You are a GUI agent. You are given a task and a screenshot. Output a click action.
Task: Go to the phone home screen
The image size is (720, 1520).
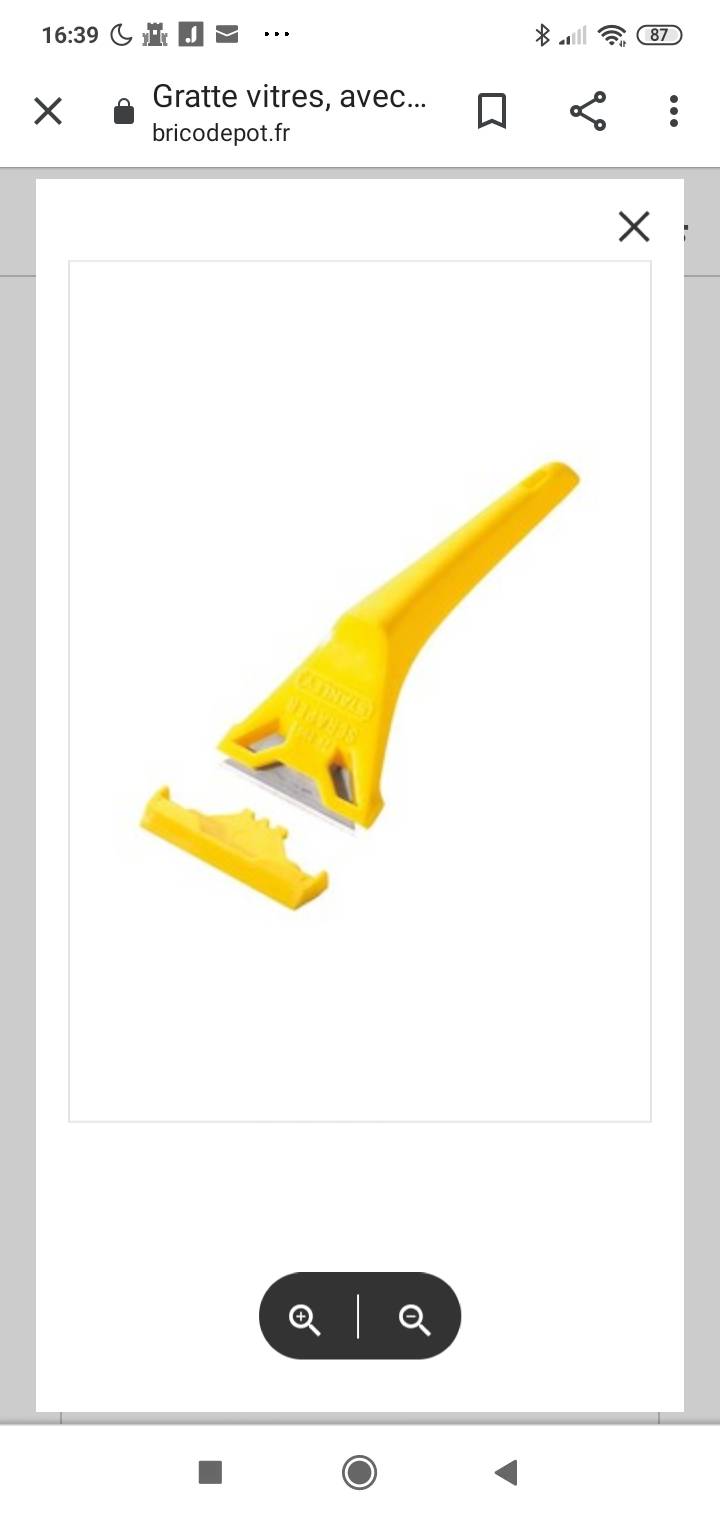(359, 1472)
